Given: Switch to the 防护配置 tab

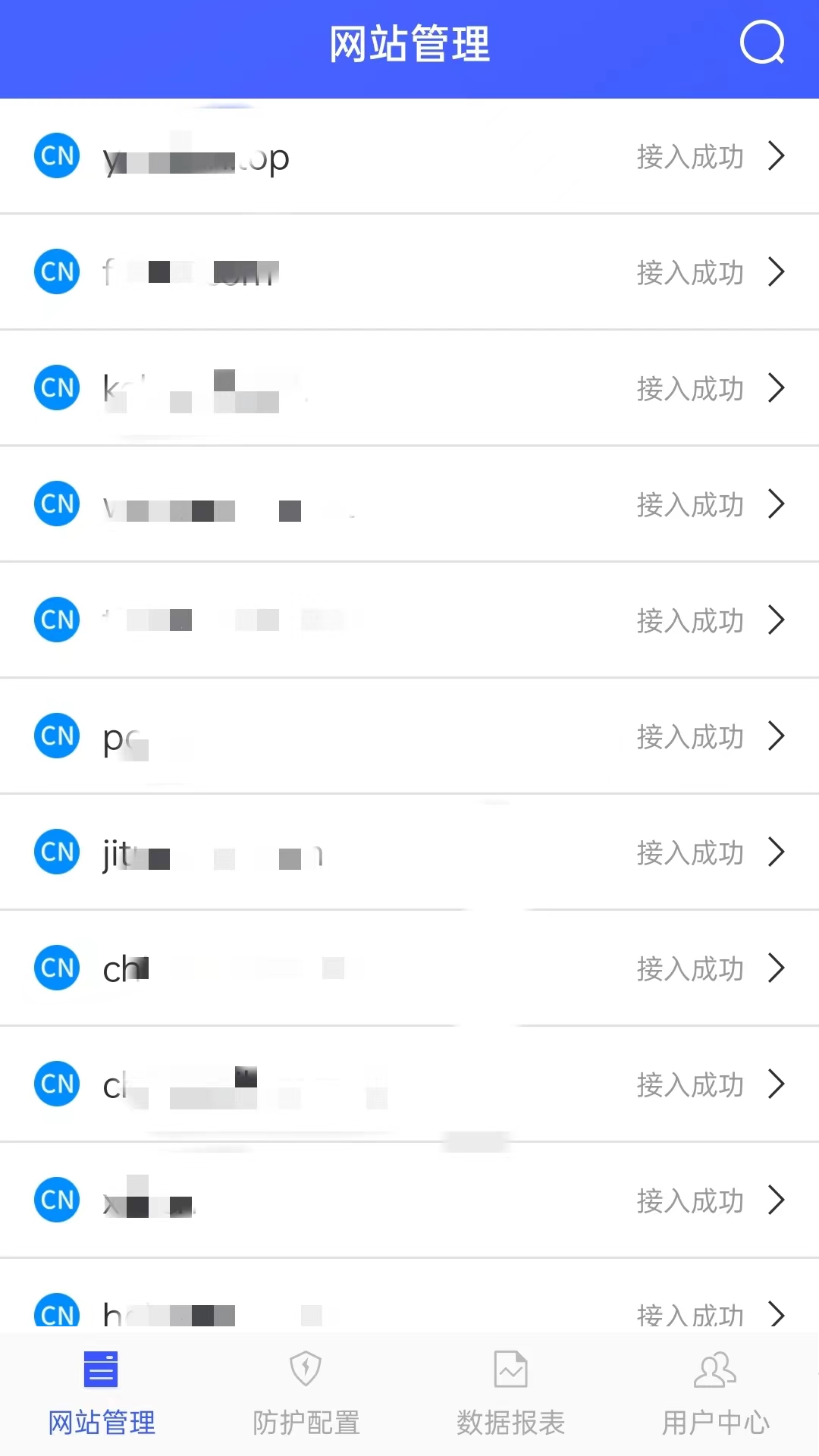Looking at the screenshot, I should coord(306,1394).
